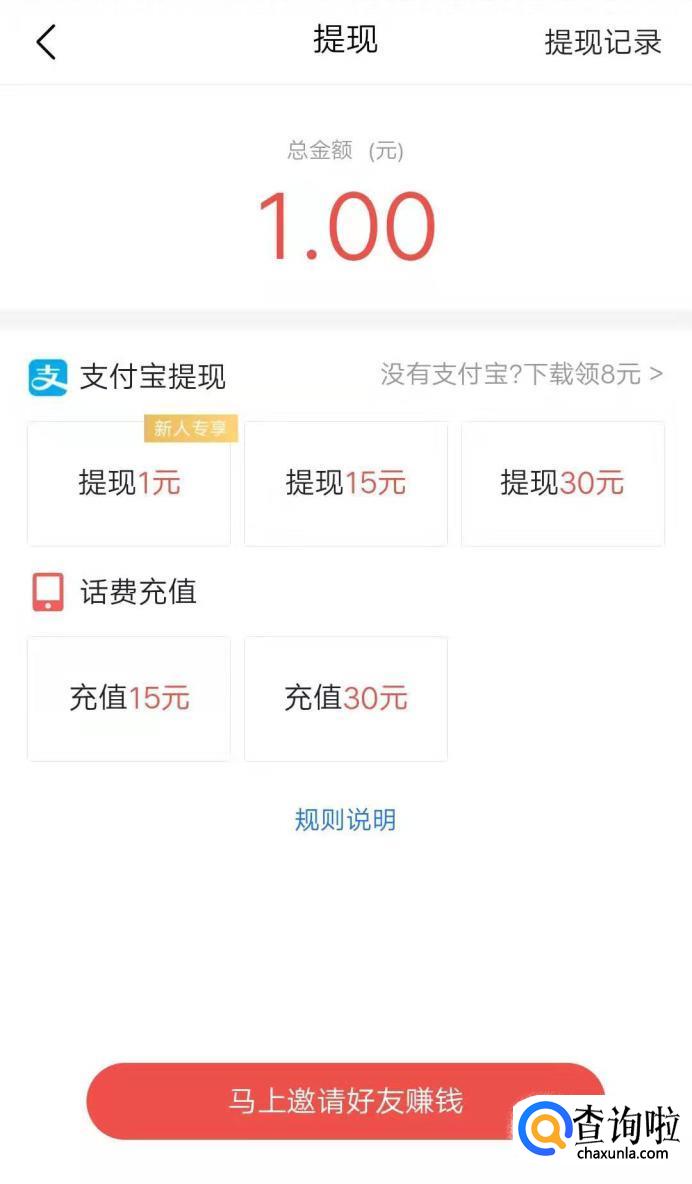View the 规则说明 rules link
The width and height of the screenshot is (692, 1184).
(x=345, y=820)
